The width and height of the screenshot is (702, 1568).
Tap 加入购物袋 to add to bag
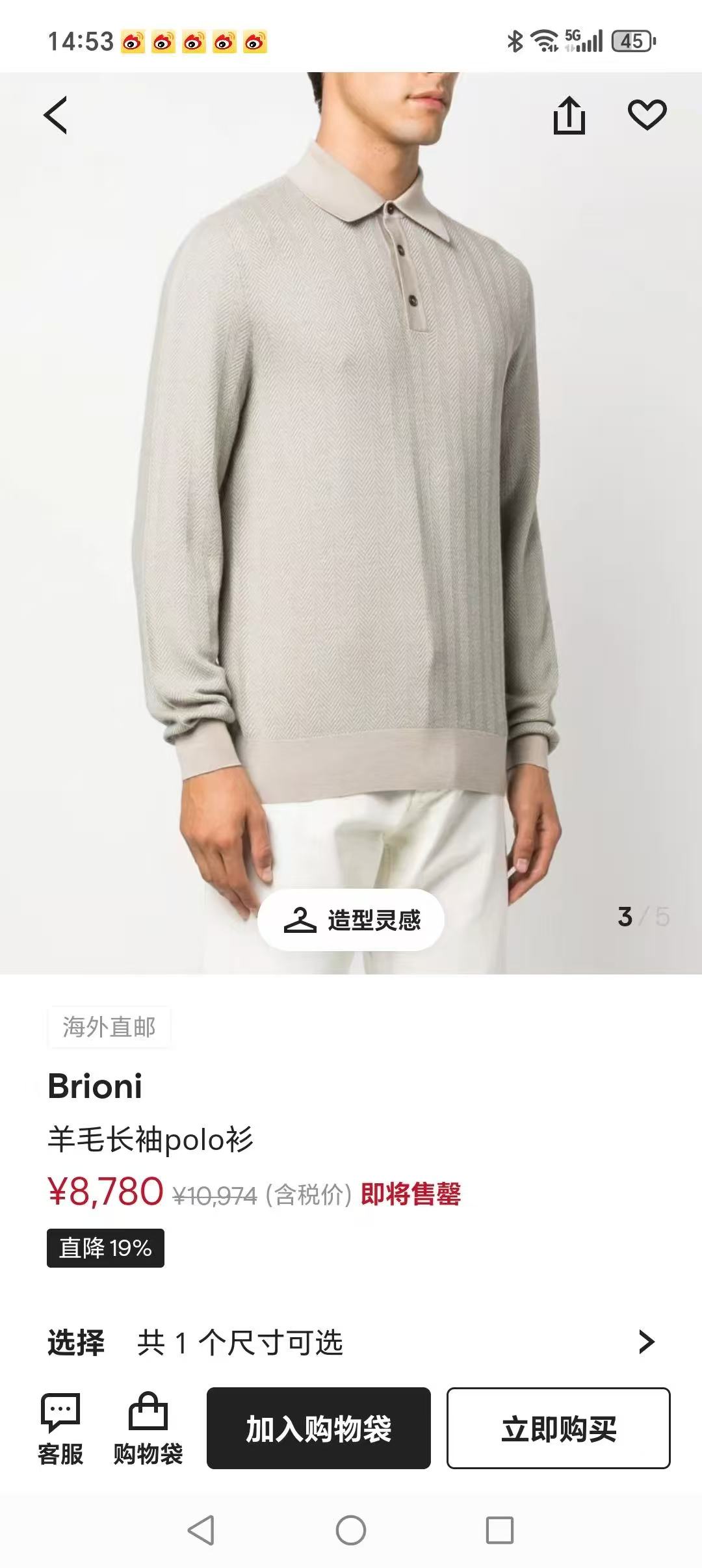318,1428
